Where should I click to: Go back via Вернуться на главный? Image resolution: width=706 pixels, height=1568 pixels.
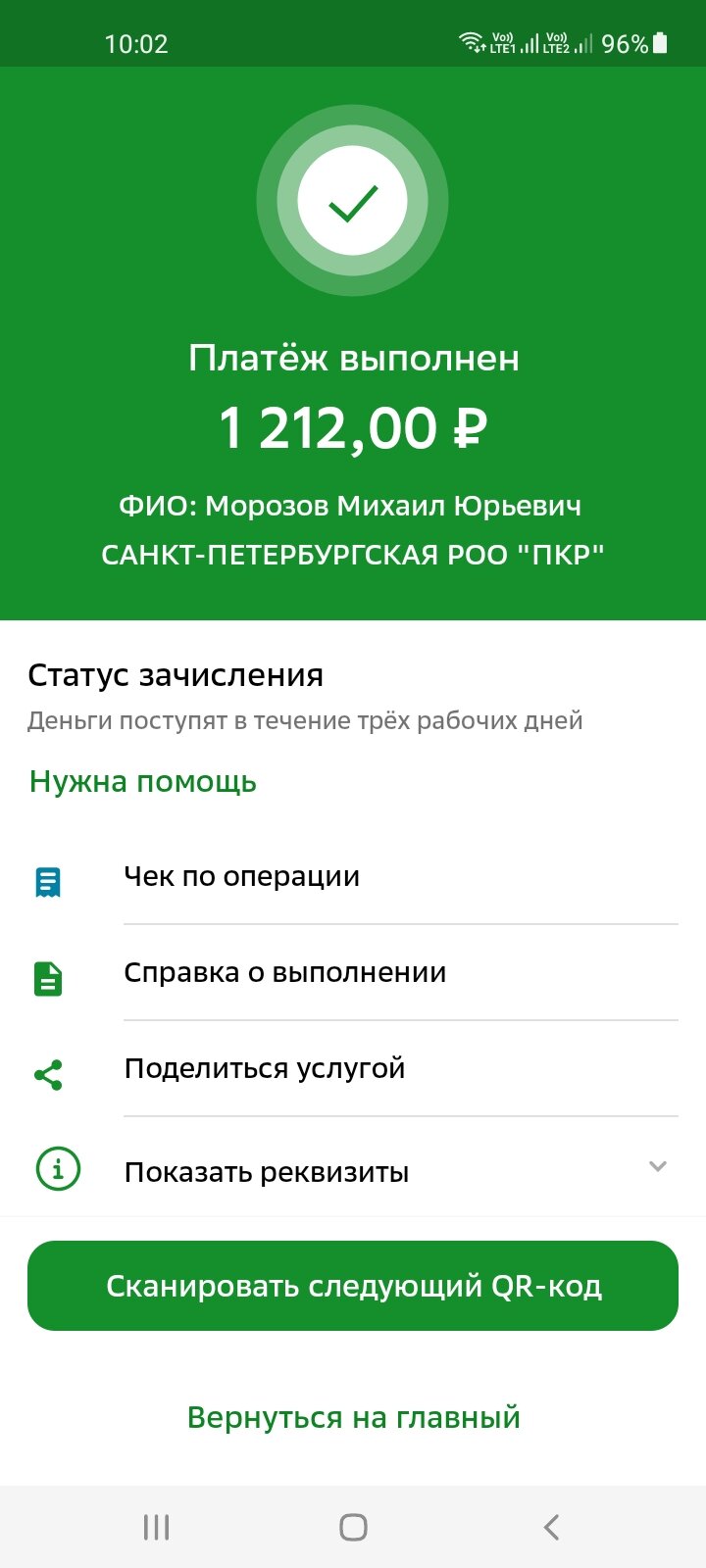[x=353, y=1417]
